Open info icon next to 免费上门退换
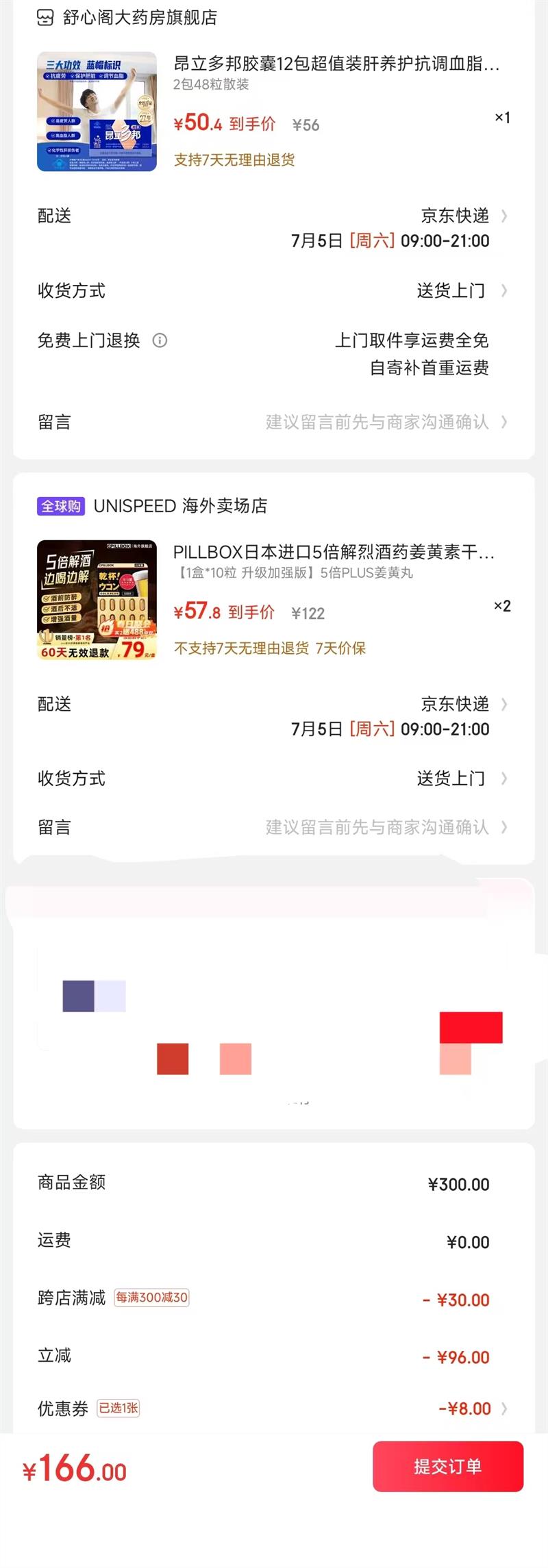Viewport: 548px width, 1568px height. click(160, 340)
